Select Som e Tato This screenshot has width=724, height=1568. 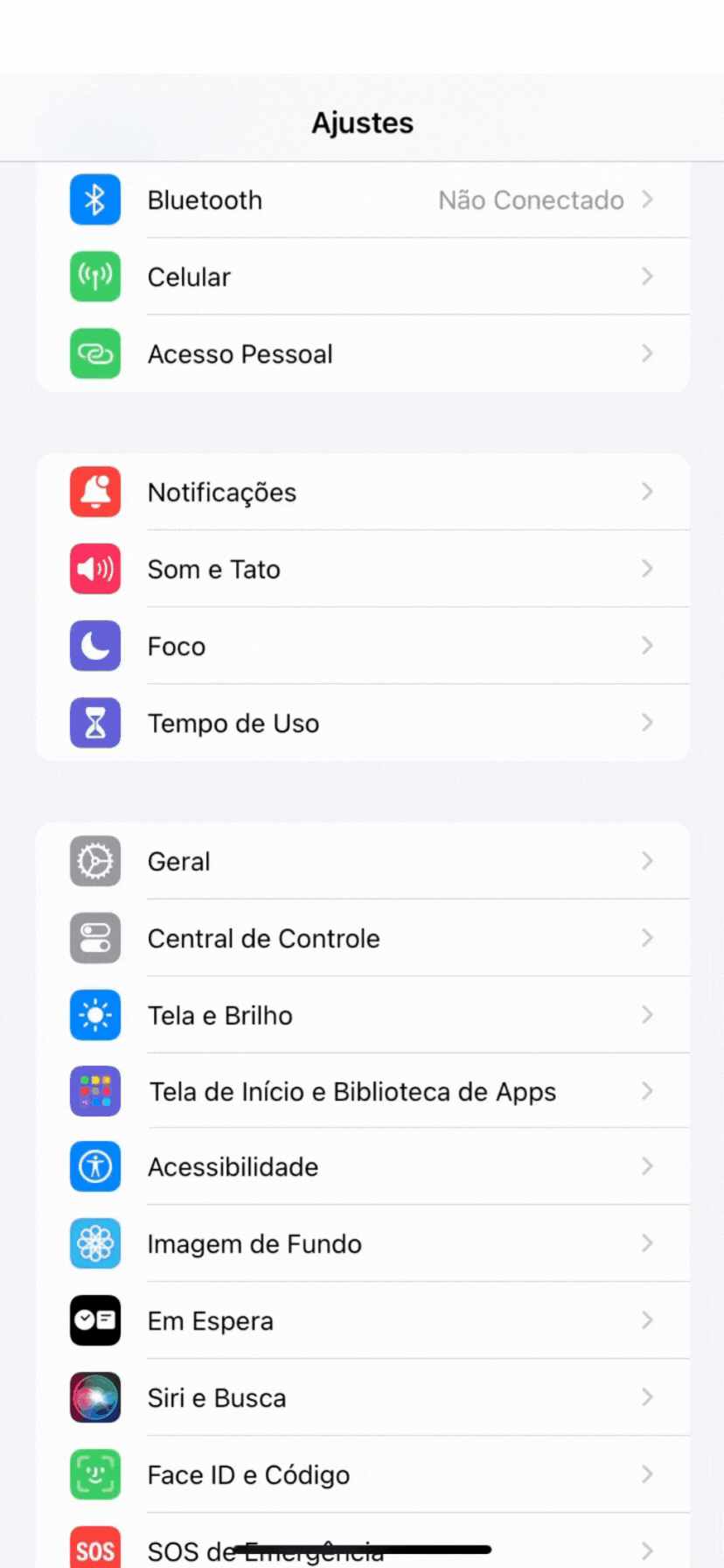click(213, 570)
